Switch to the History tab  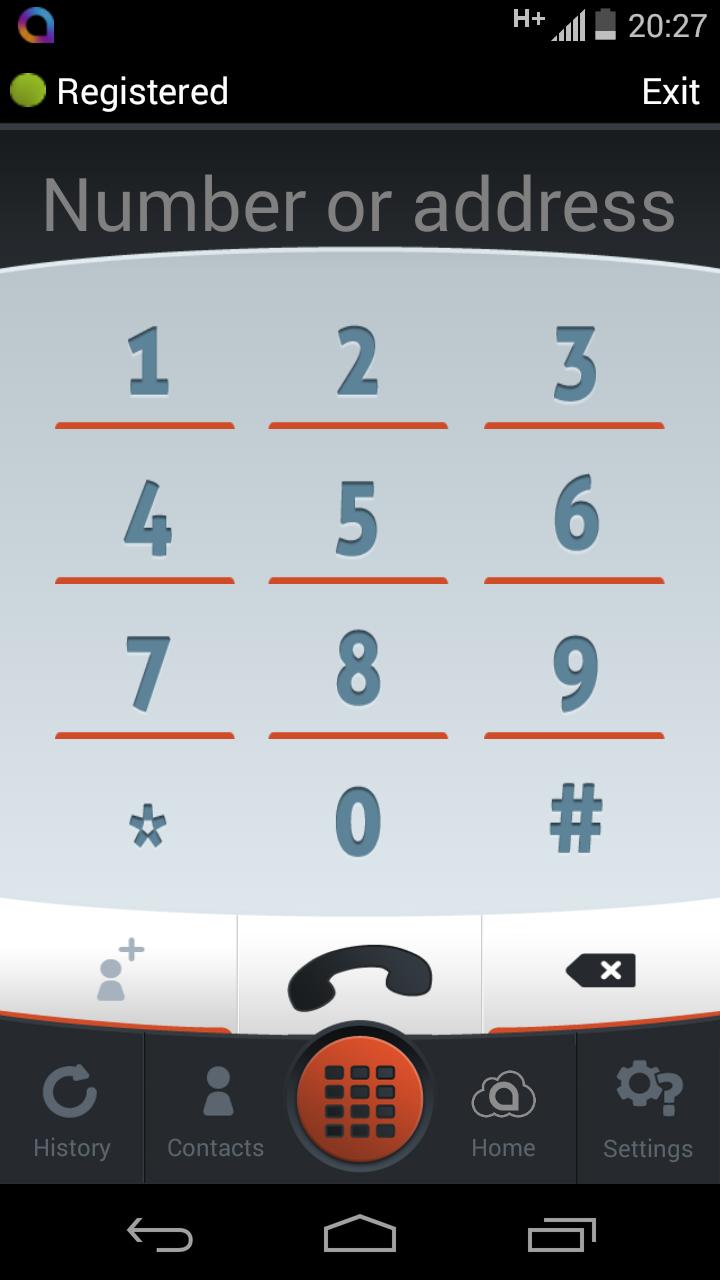coord(71,1111)
